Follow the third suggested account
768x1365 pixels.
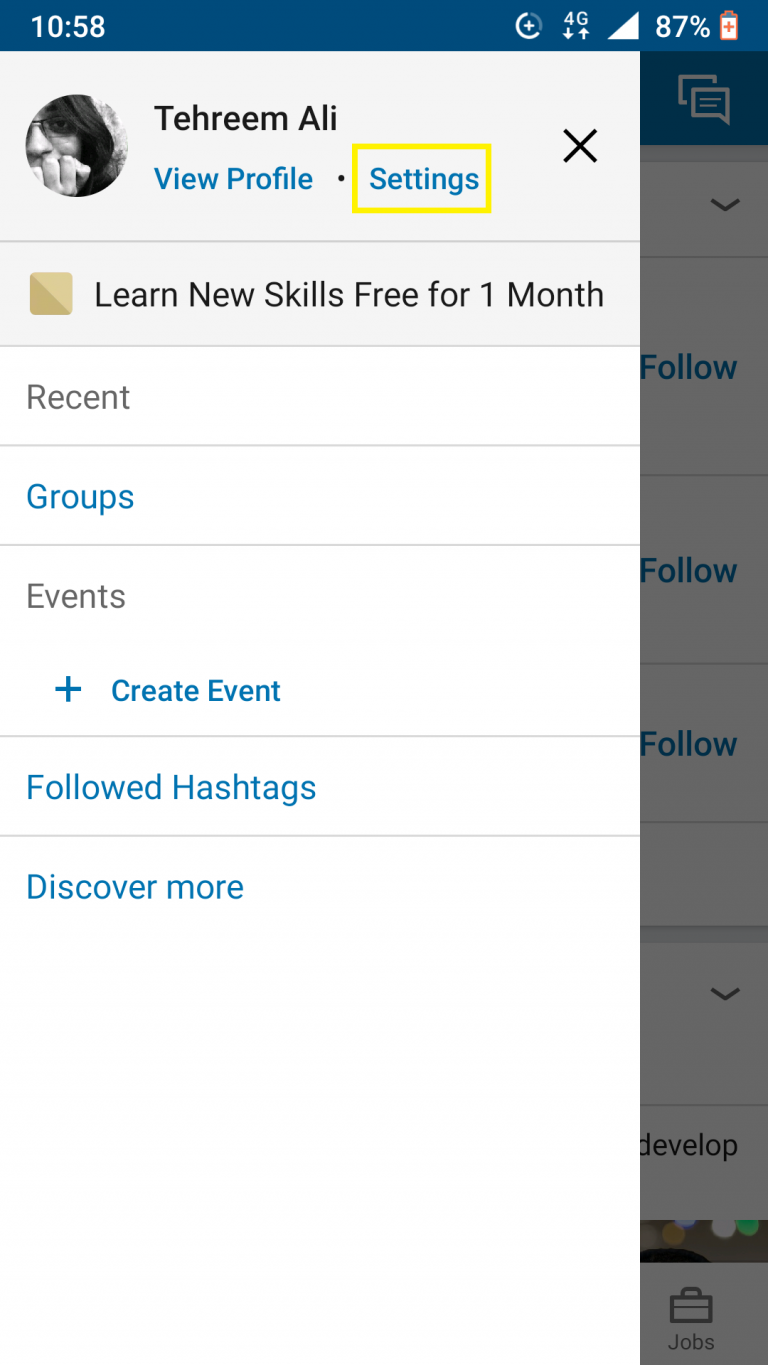(x=688, y=743)
